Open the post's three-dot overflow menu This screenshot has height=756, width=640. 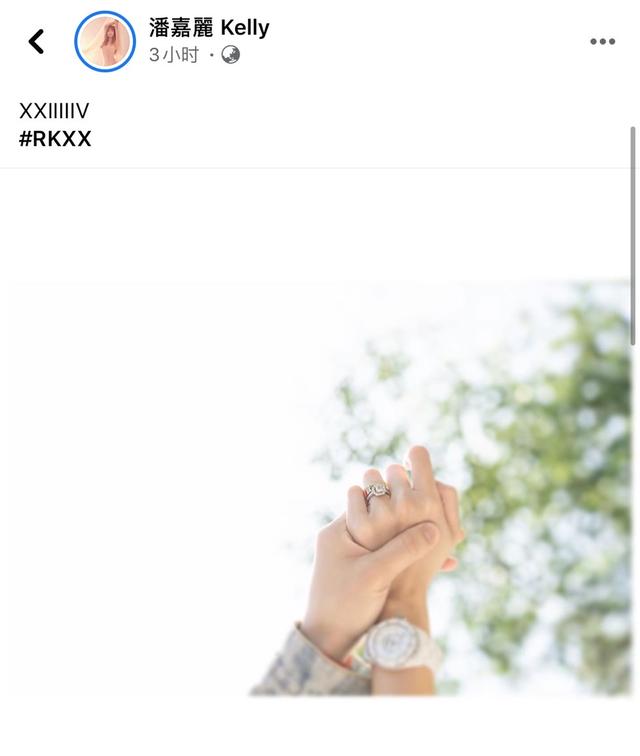[x=602, y=41]
